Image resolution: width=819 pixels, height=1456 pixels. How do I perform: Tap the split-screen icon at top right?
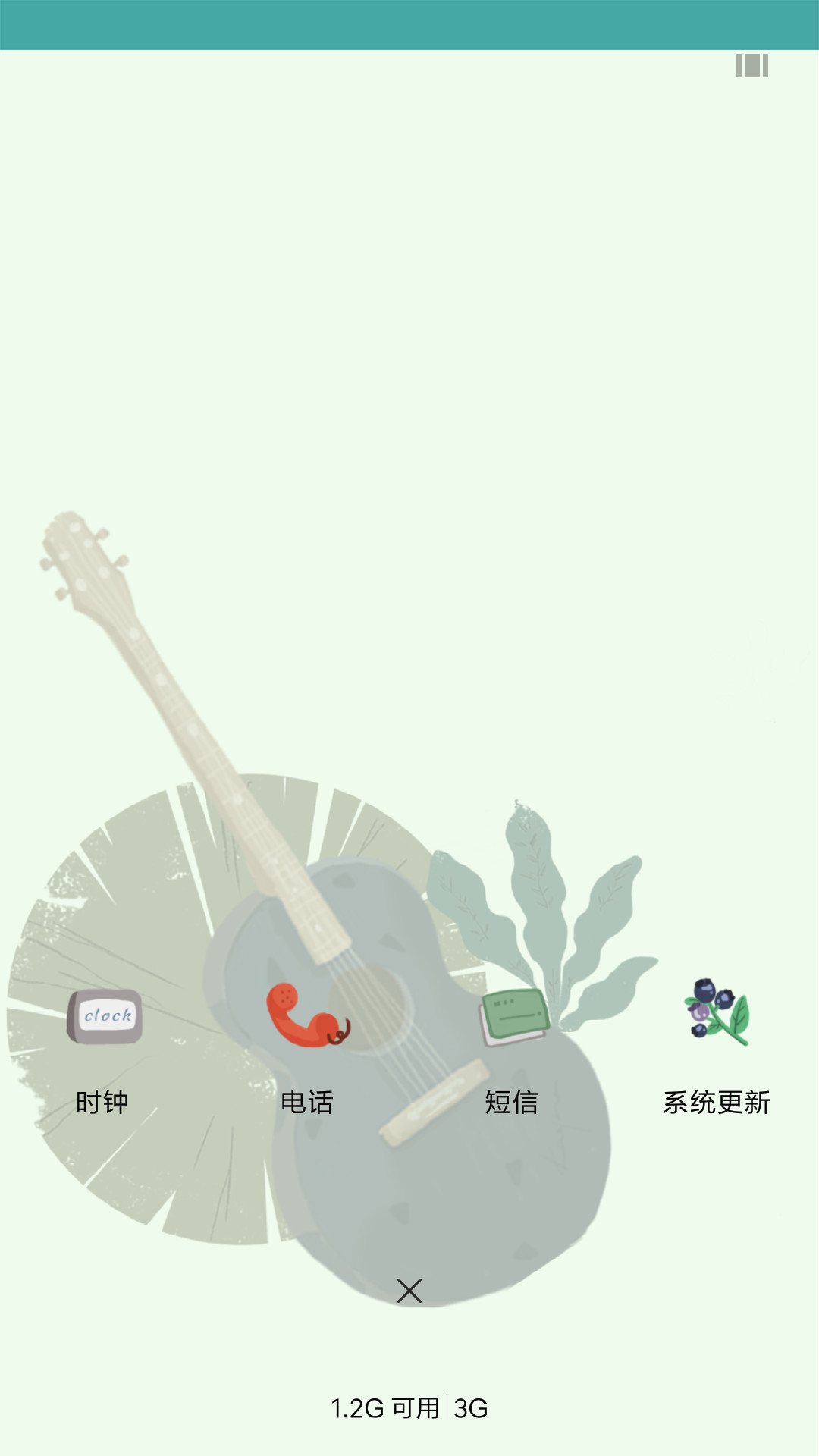tap(752, 66)
